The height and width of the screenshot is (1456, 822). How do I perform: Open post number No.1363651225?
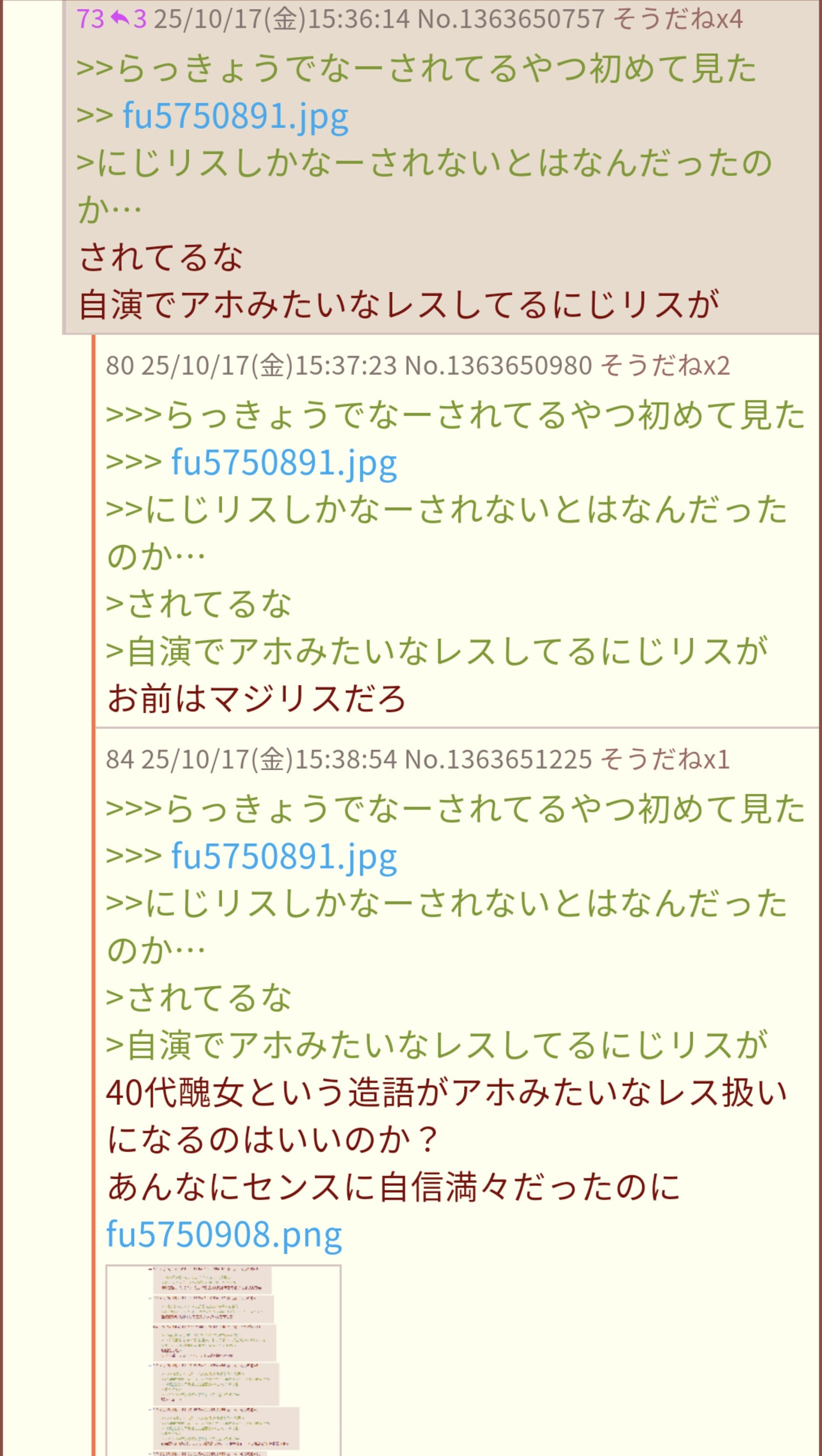click(498, 759)
